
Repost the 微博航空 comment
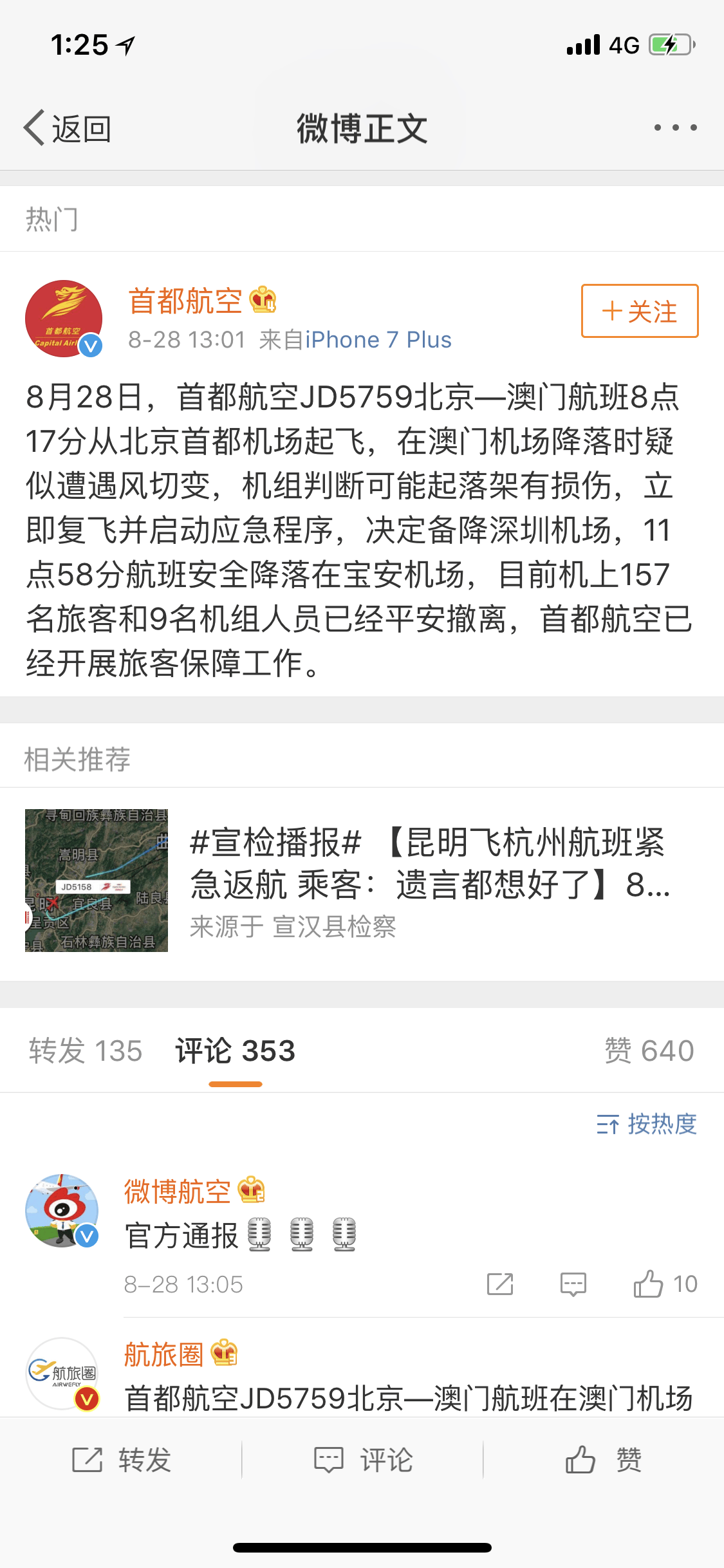tap(500, 1283)
